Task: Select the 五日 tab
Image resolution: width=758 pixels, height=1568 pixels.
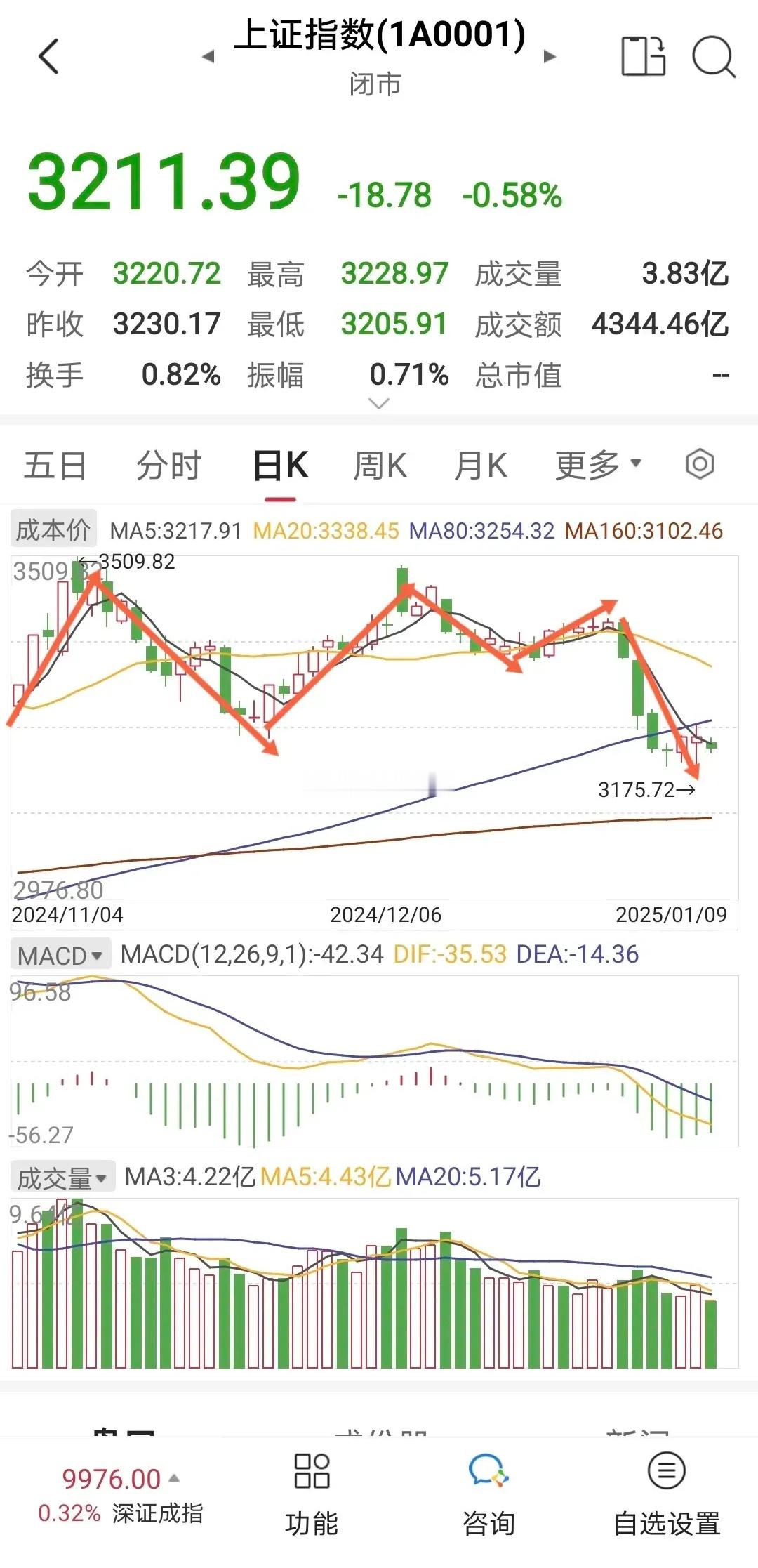Action: click(55, 465)
